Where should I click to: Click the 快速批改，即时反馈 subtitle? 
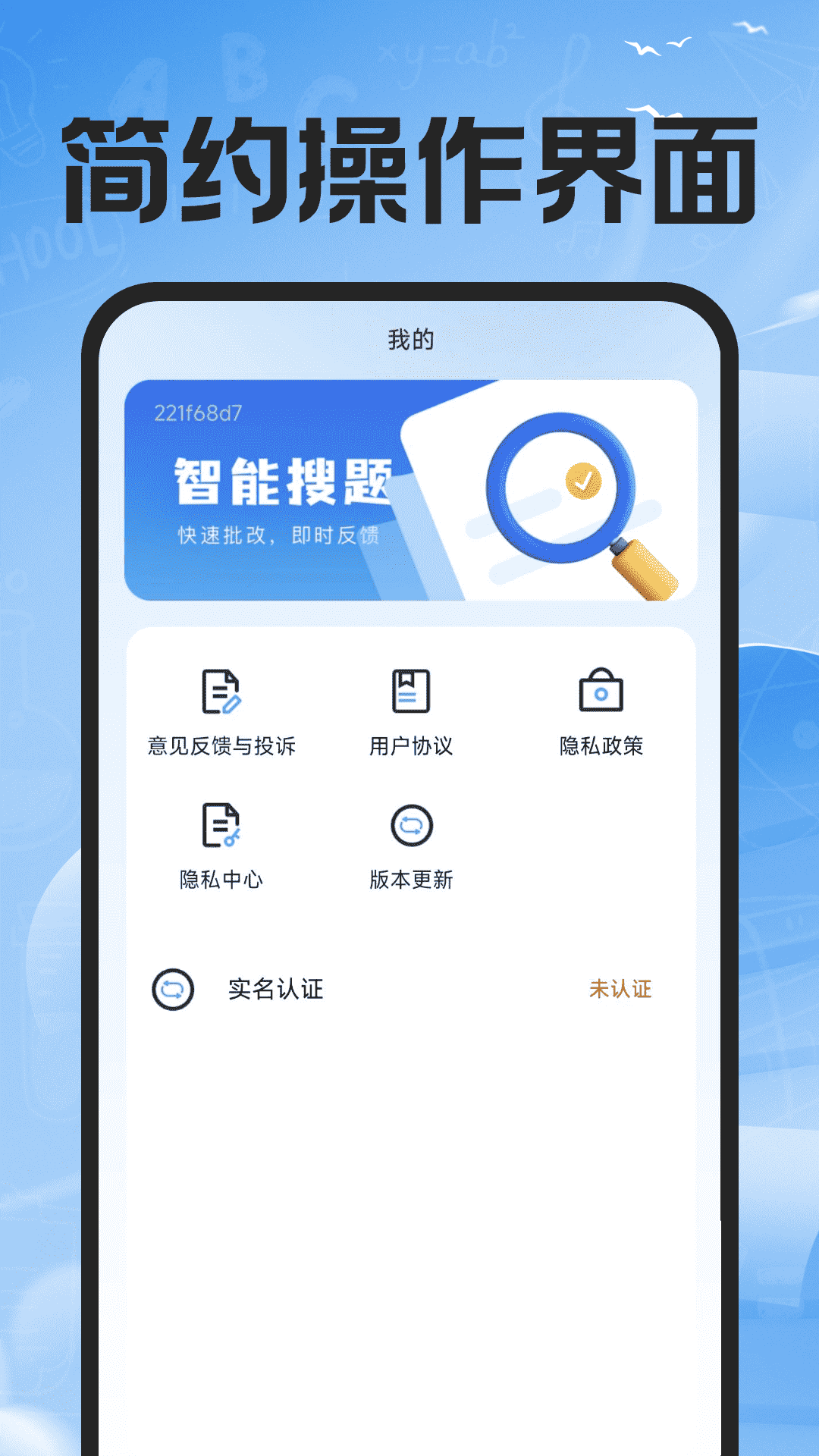tap(281, 536)
